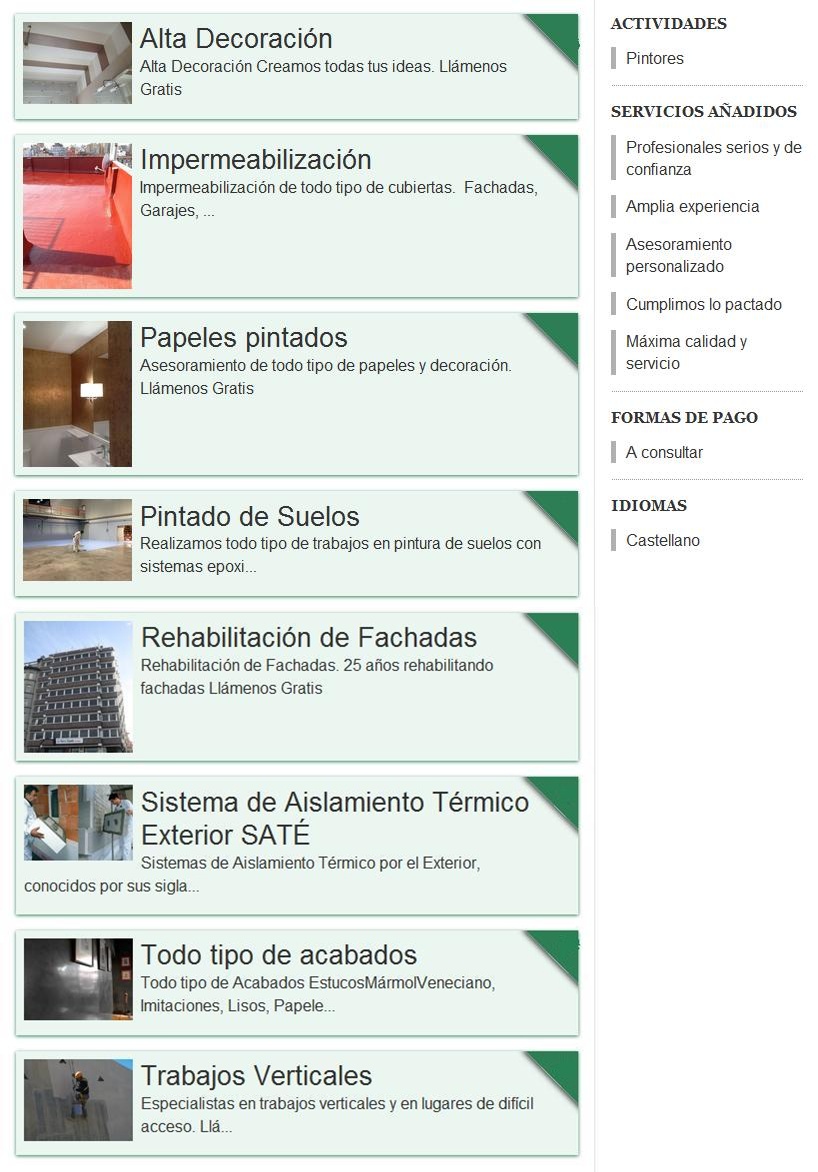Open Todo tipo de acabados card
This screenshot has width=818, height=1172.
click(279, 955)
